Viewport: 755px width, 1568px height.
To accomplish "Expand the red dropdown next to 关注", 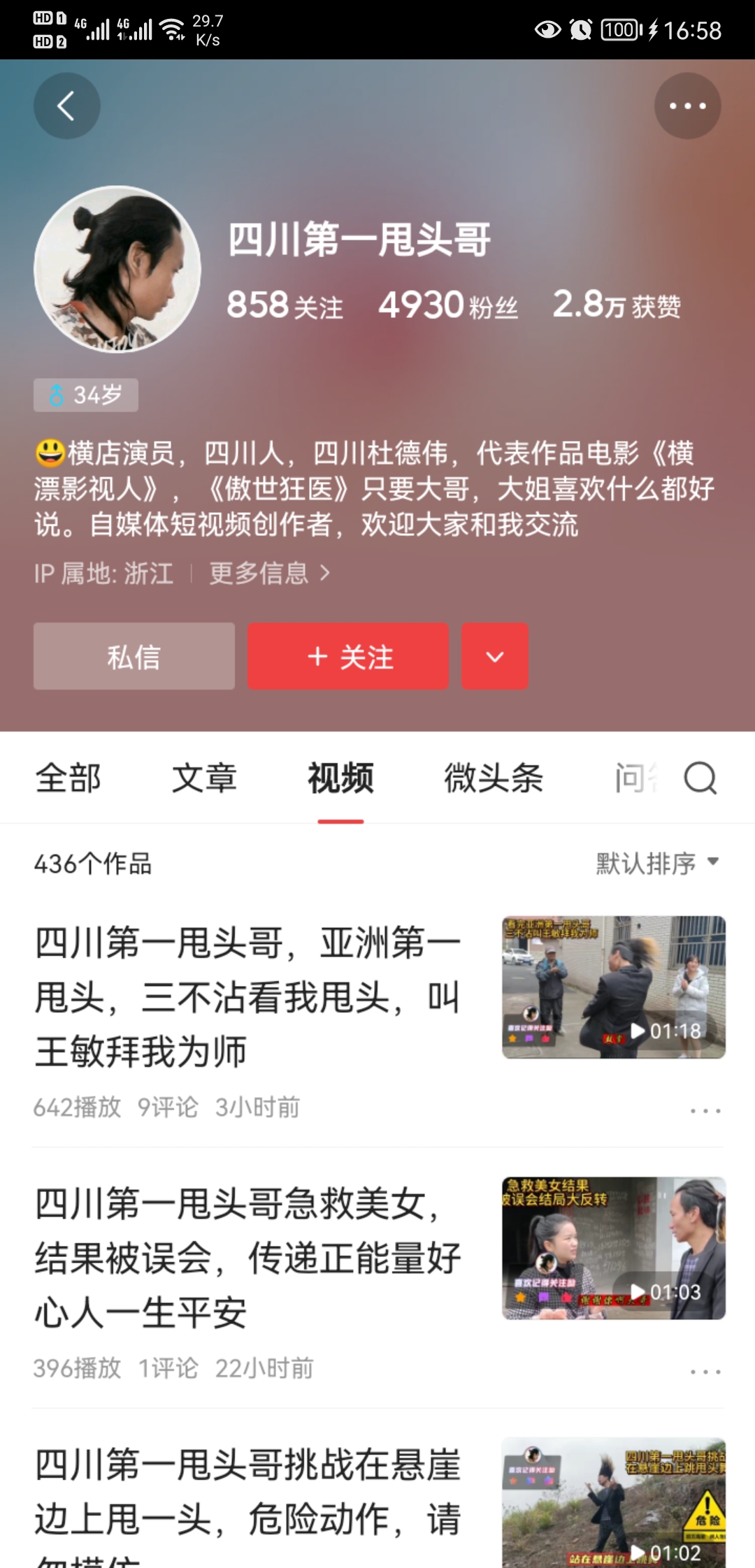I will (x=495, y=657).
